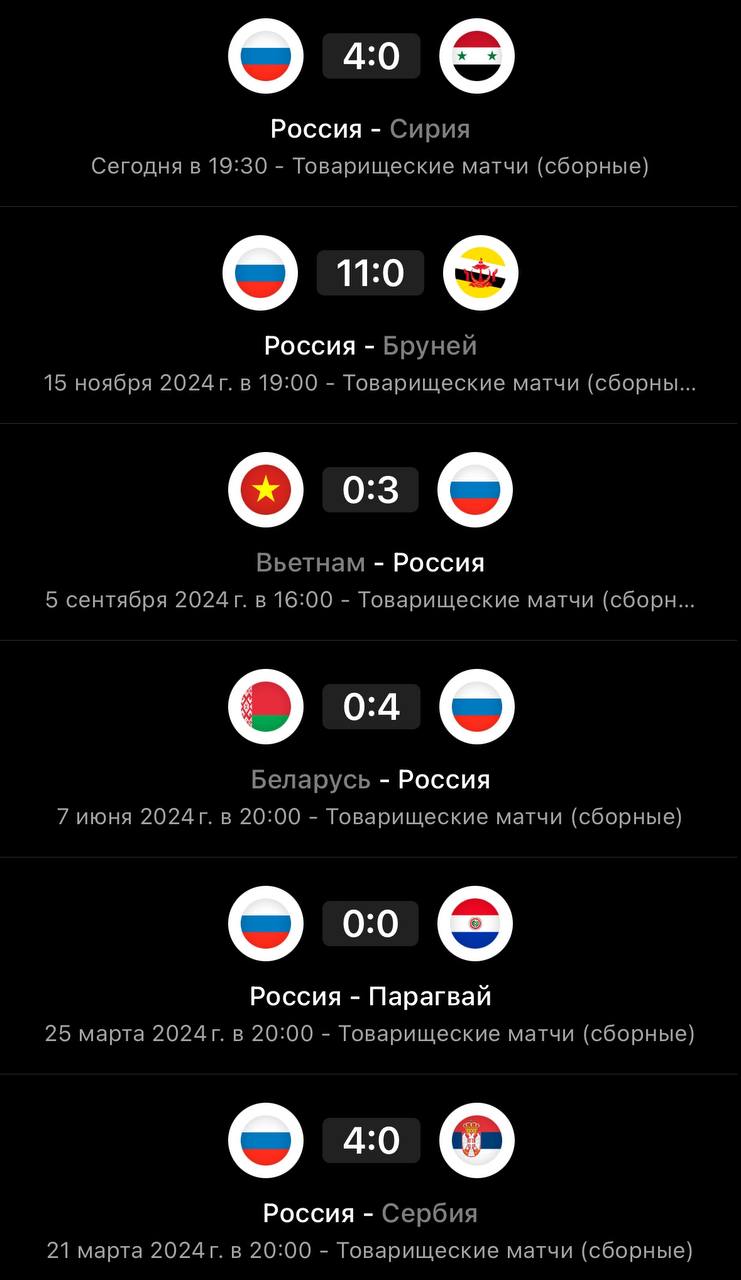This screenshot has width=741, height=1280.
Task: Select the Беларусь - Россия 0:4 match
Action: click(x=370, y=749)
